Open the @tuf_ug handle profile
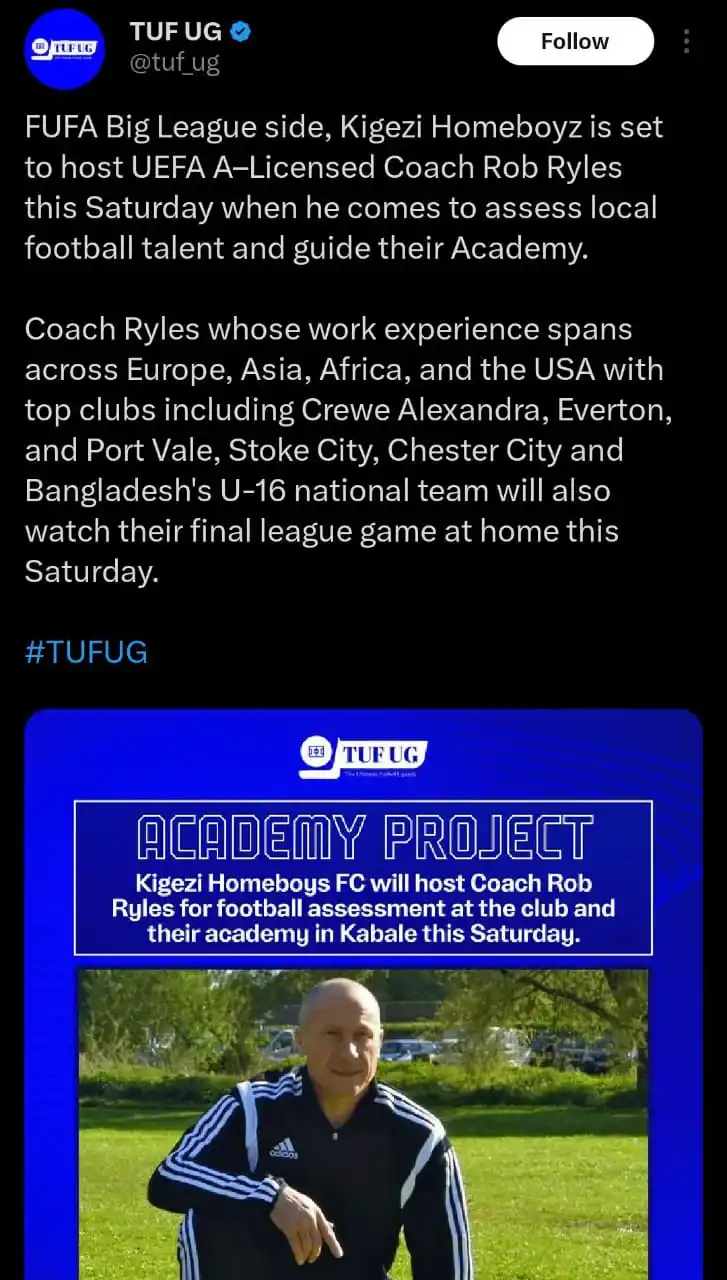 (x=175, y=63)
